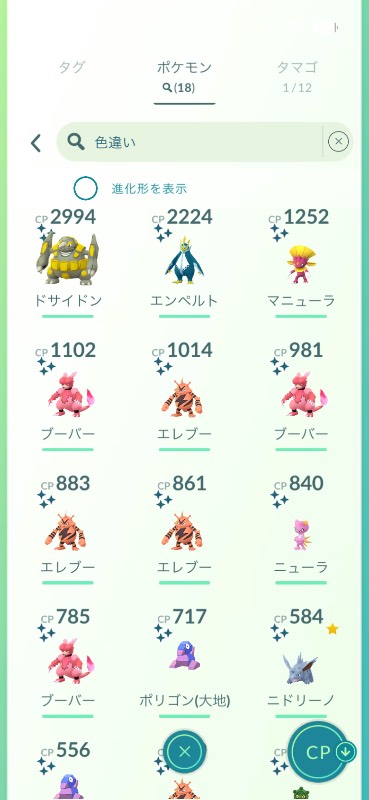Switch to the タグ tab
The image size is (369, 800).
coord(71,67)
